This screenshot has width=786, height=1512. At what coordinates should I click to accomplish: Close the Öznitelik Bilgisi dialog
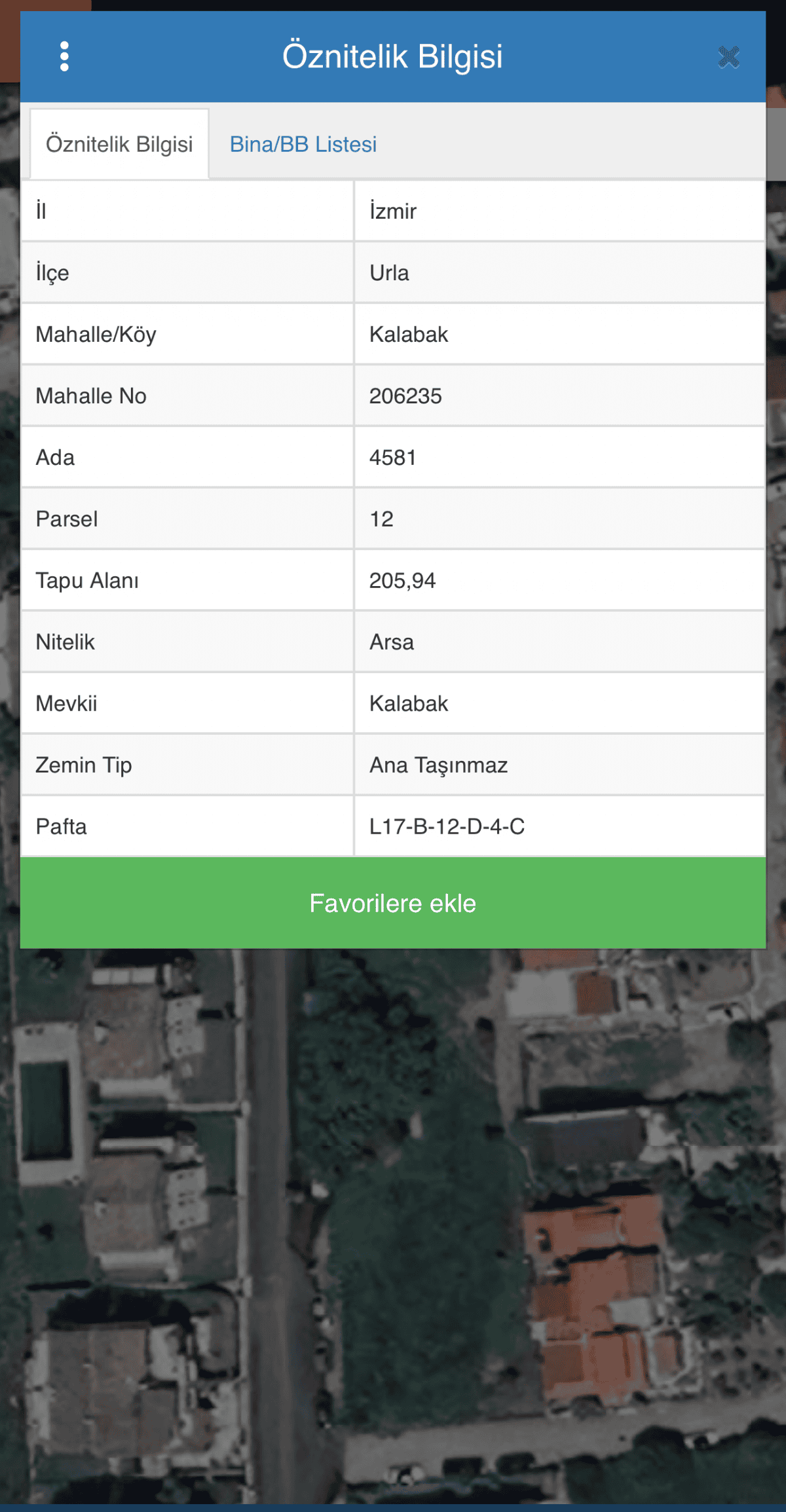click(728, 57)
